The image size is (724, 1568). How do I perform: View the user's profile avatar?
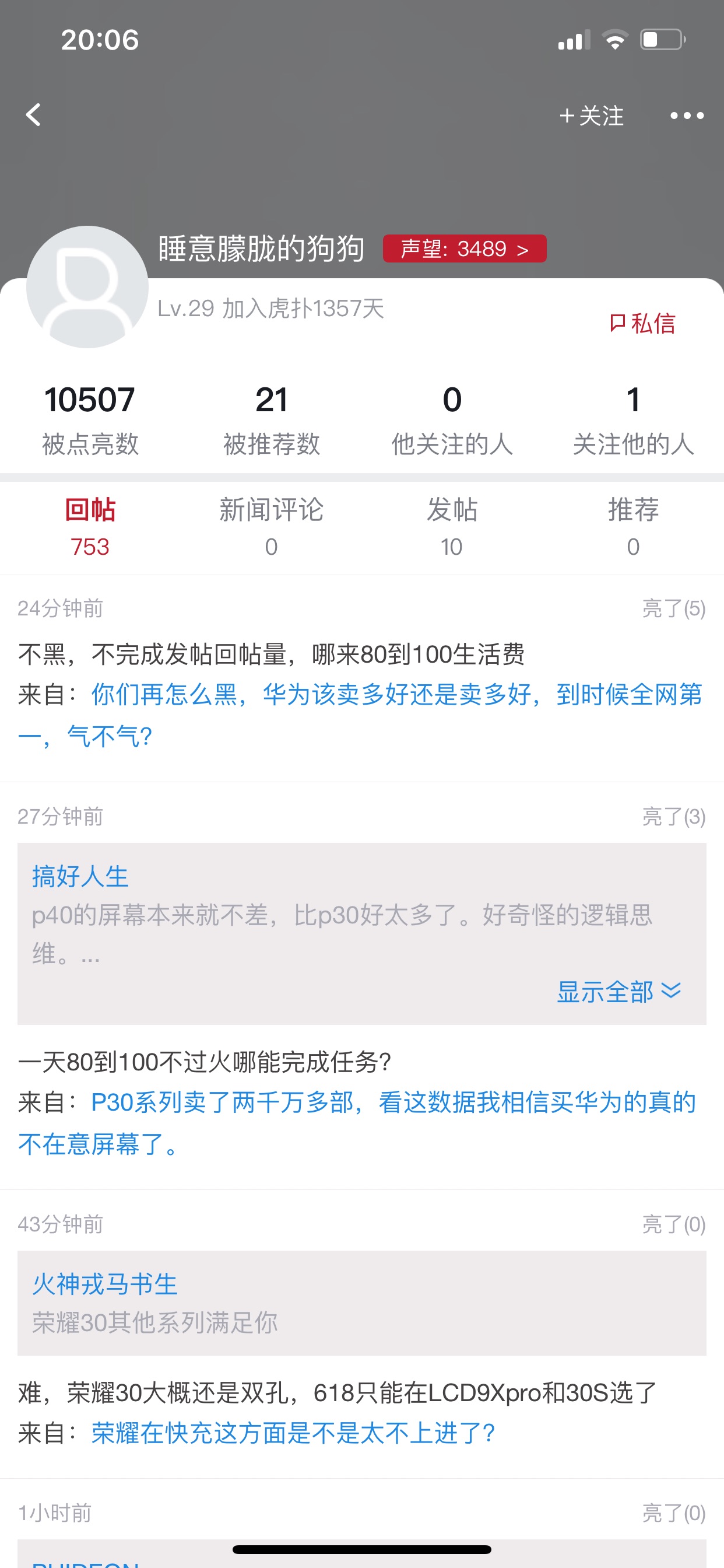(87, 286)
